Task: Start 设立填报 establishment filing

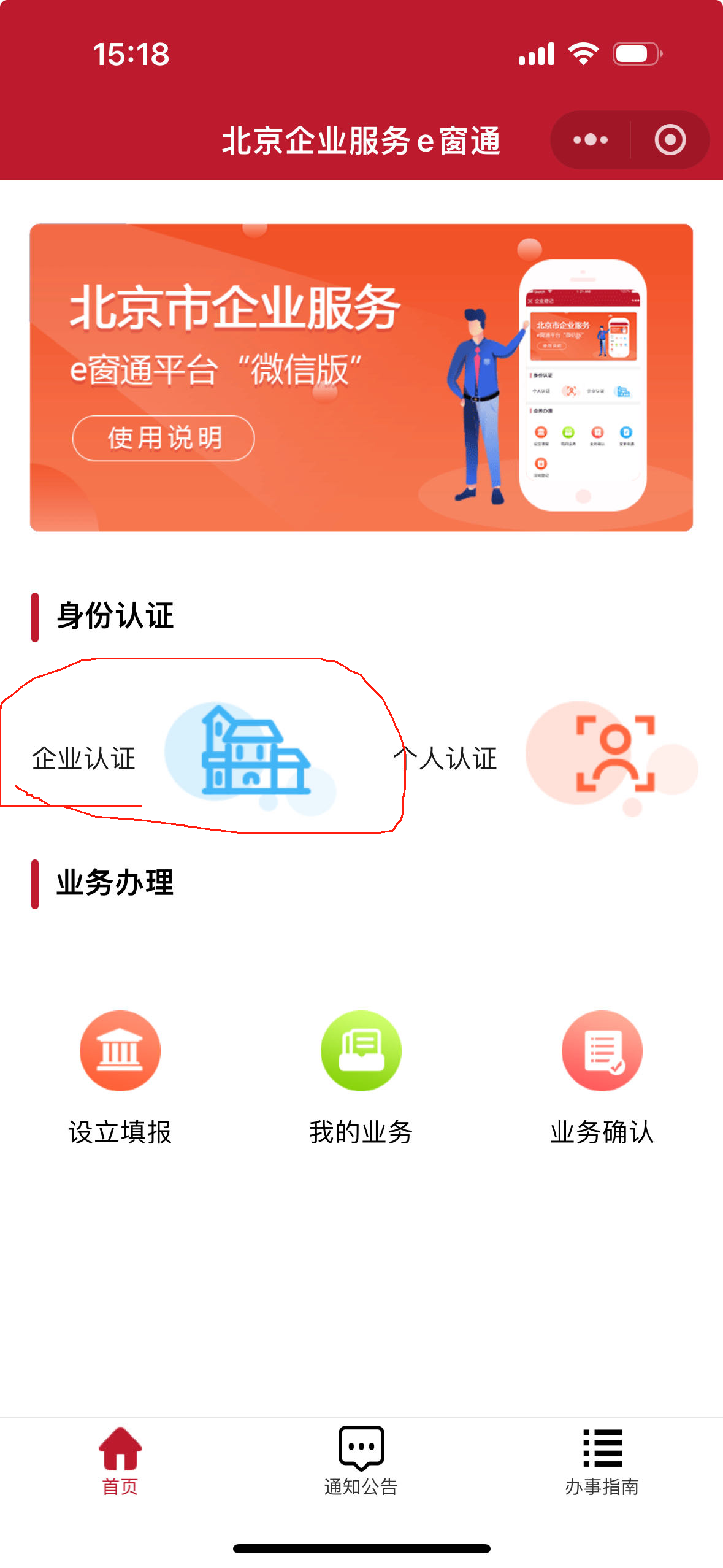Action: click(x=120, y=1077)
